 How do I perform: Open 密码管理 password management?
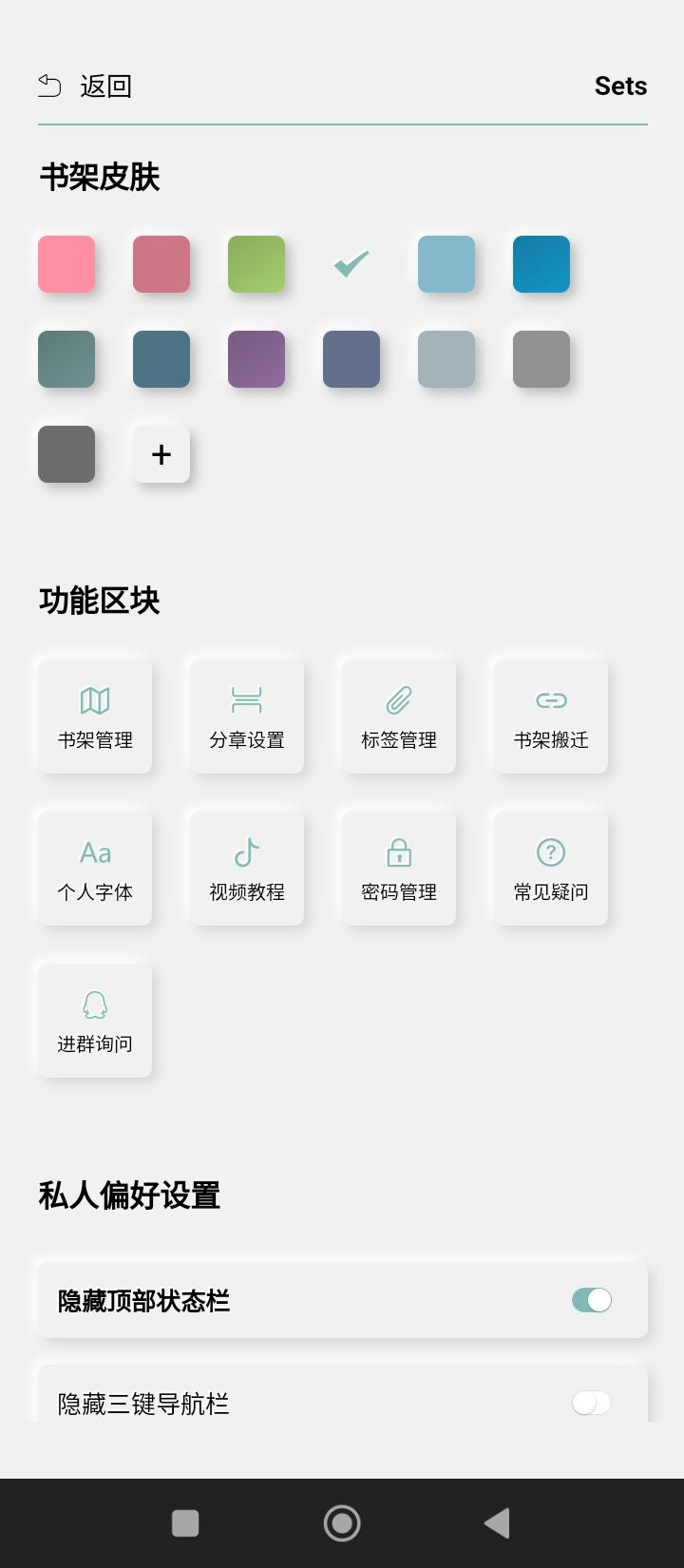(399, 869)
